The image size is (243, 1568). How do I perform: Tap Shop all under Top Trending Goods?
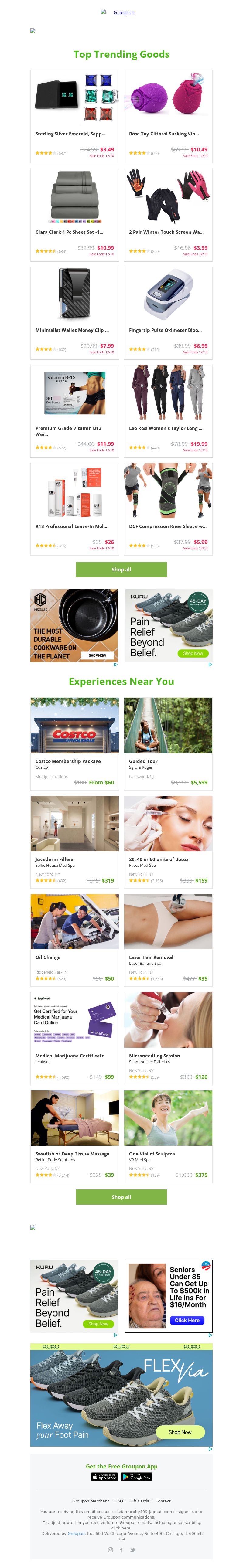(x=121, y=570)
